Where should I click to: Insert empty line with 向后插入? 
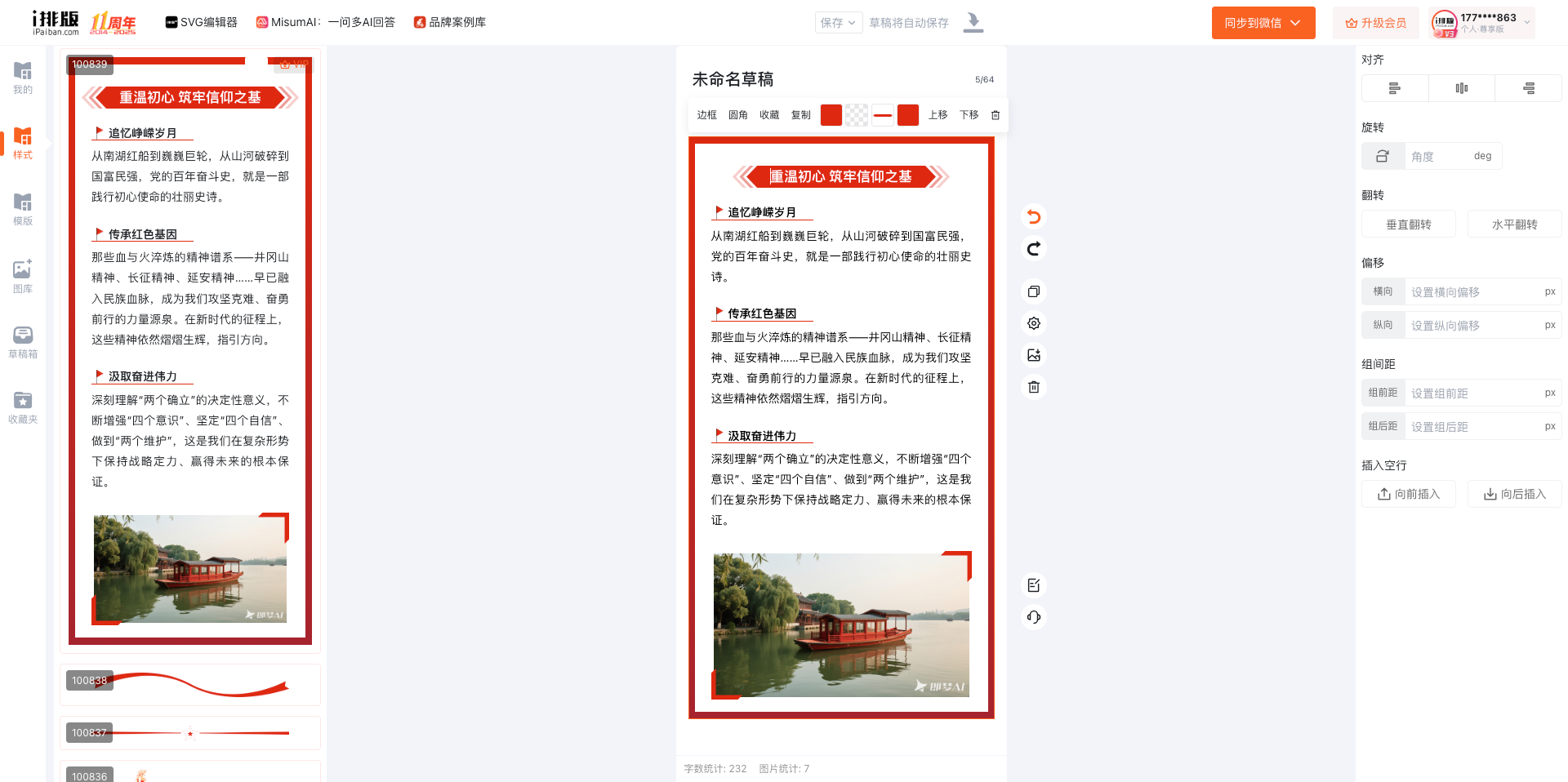(x=1514, y=494)
